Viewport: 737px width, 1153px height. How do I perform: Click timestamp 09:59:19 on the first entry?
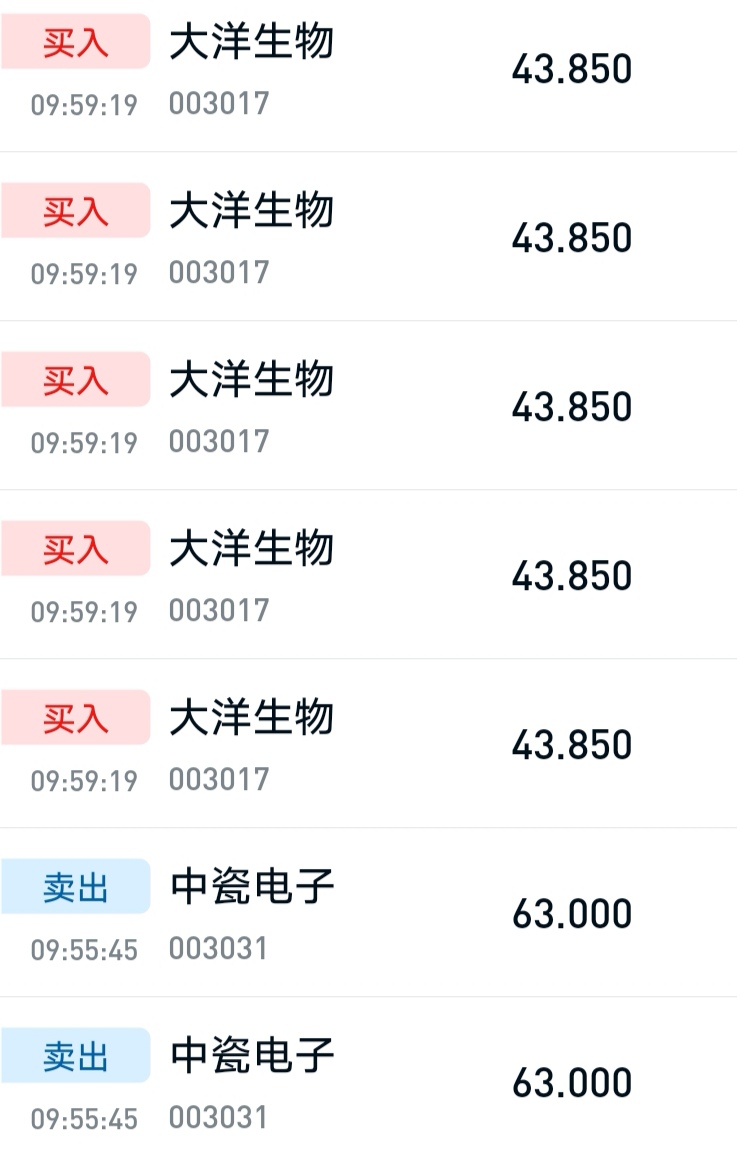pos(76,103)
